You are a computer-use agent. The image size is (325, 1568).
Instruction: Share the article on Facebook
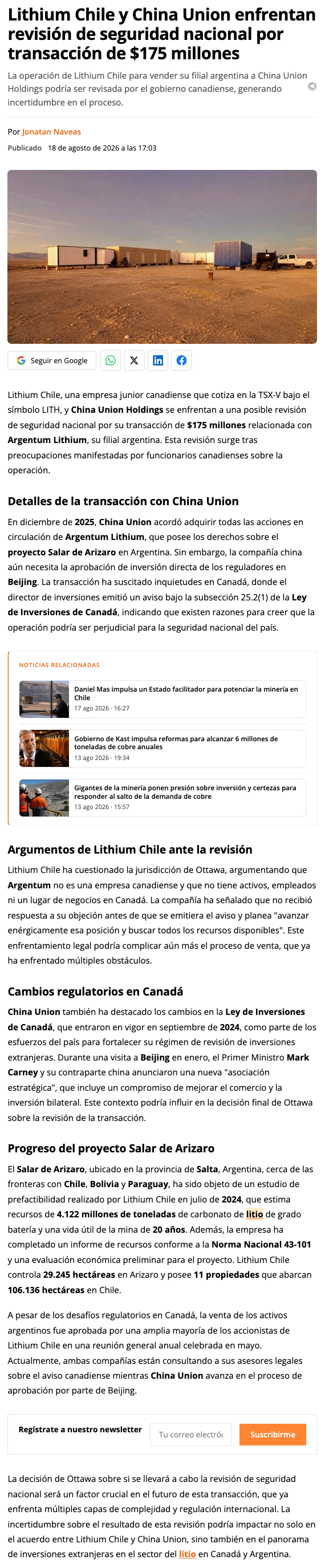point(181,360)
